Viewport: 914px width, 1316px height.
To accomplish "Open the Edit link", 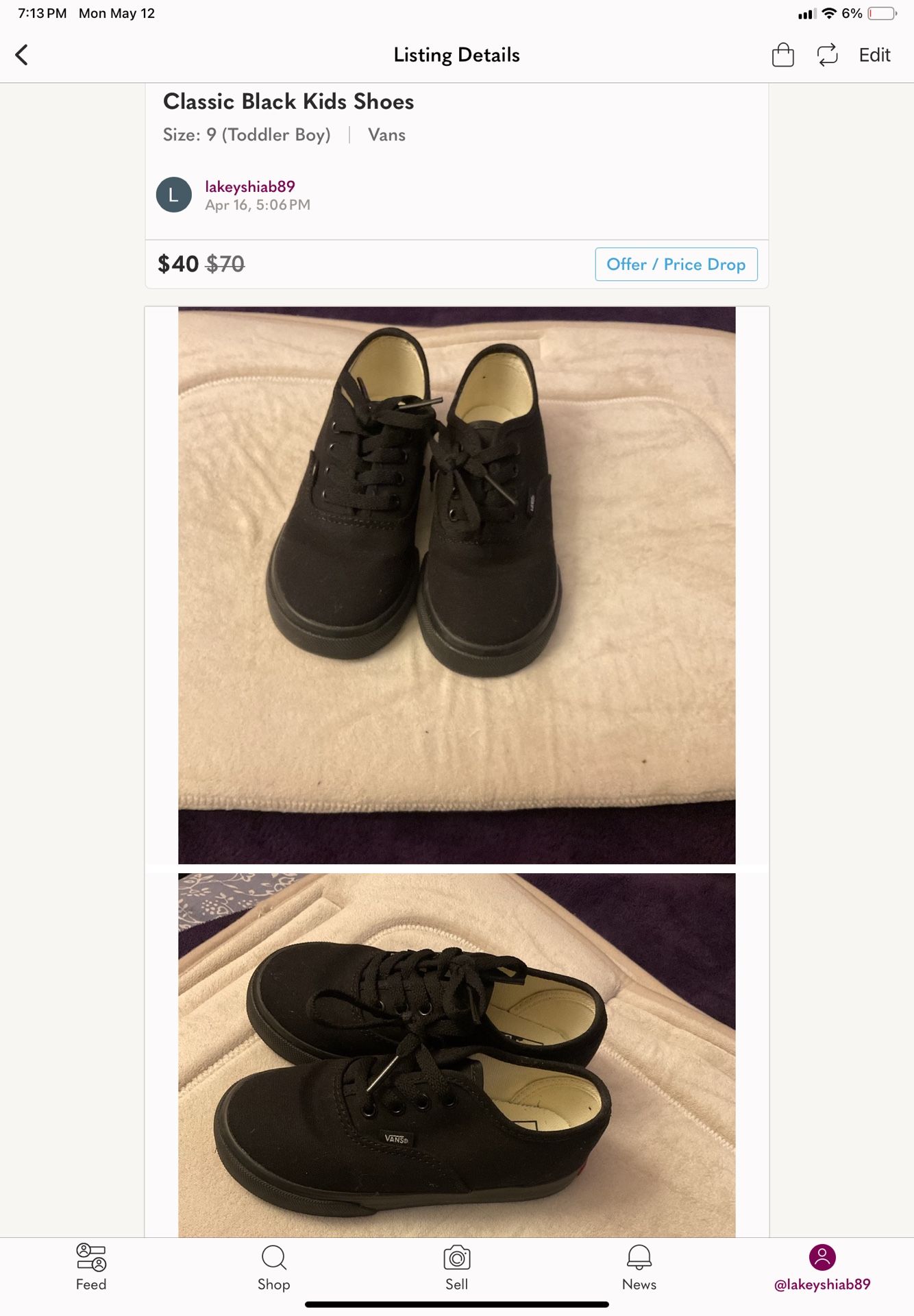I will pos(874,54).
